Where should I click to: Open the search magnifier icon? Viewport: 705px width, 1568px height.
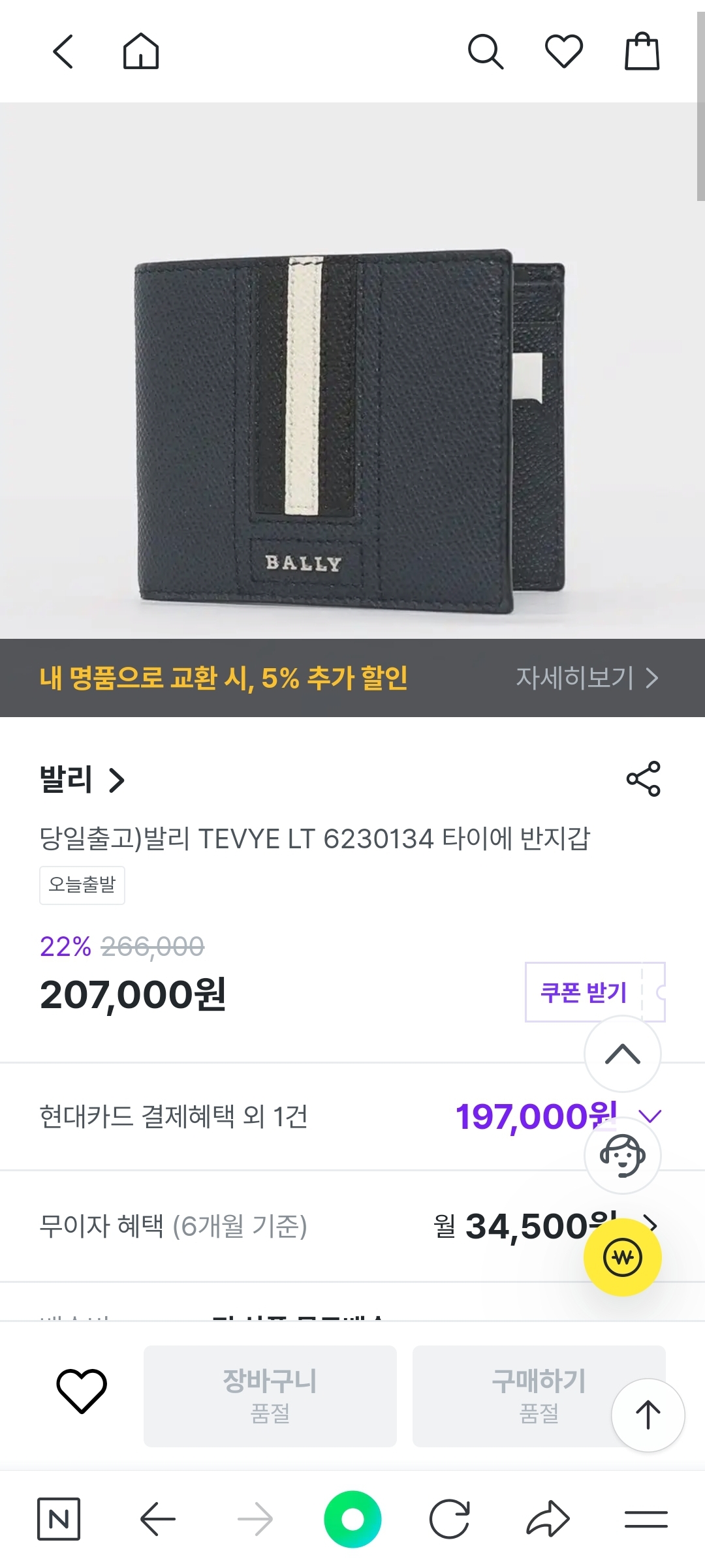486,52
